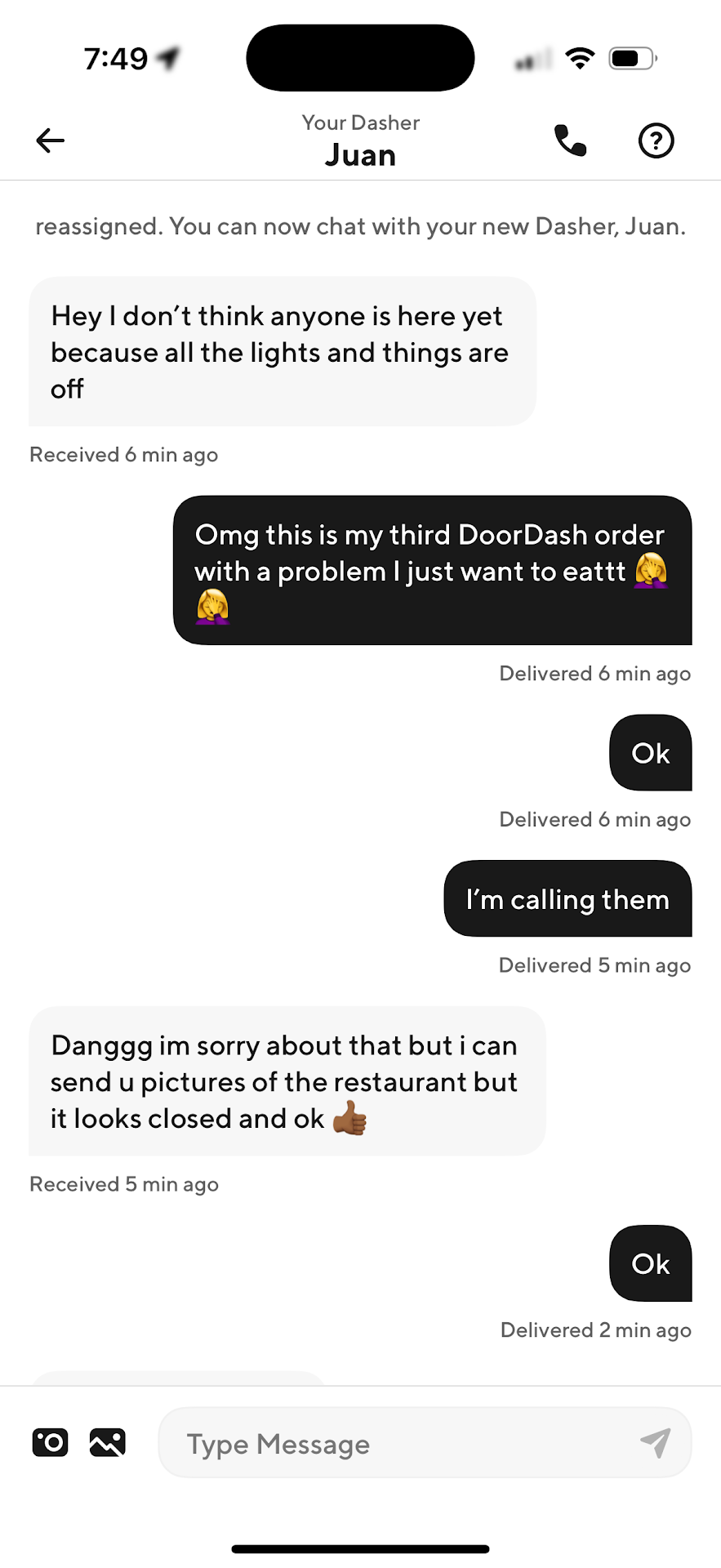The height and width of the screenshot is (1568, 721).
Task: Focus the Type Message field
Action: [400, 1443]
